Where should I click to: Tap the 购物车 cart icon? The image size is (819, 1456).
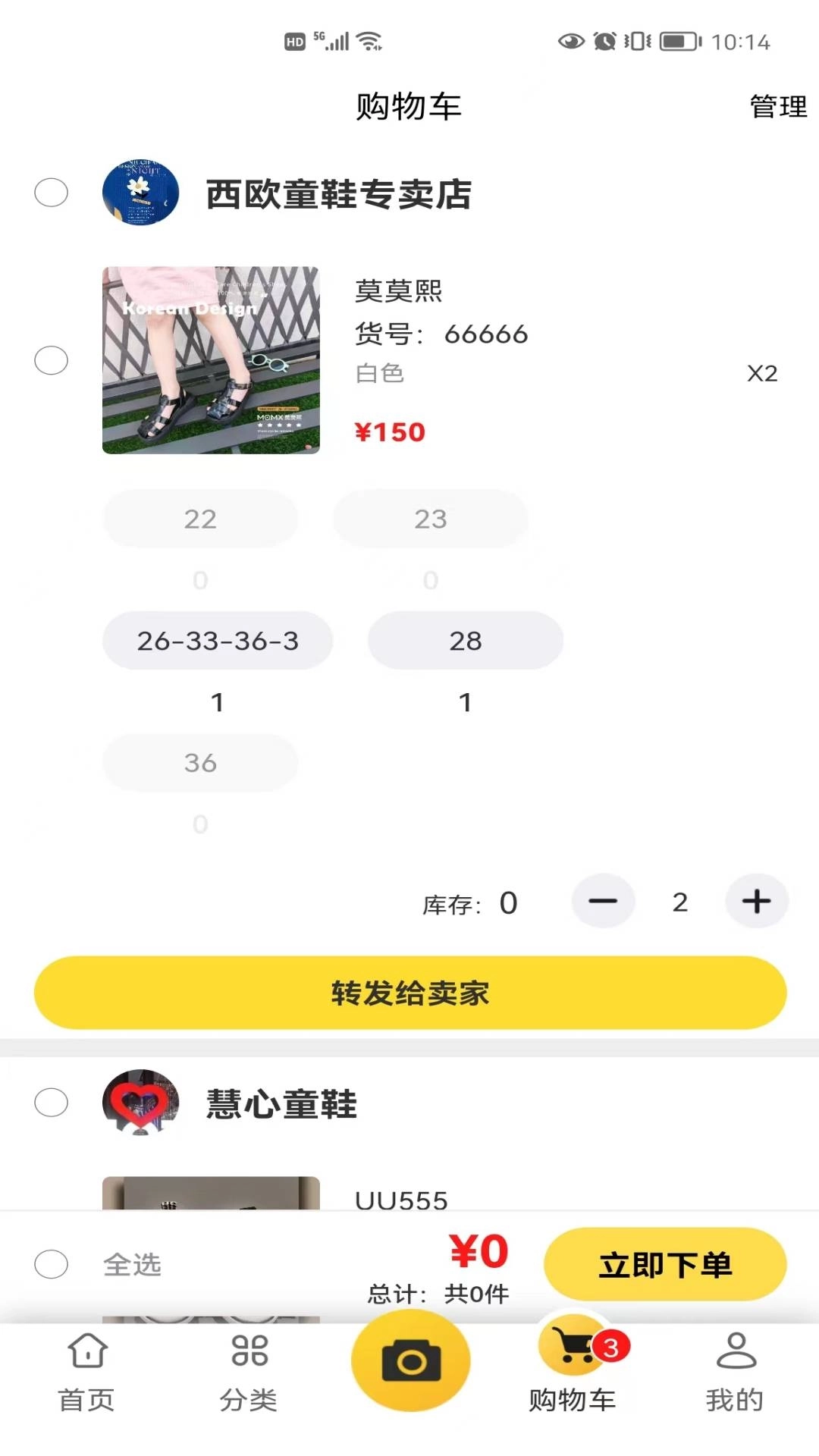click(x=573, y=1357)
